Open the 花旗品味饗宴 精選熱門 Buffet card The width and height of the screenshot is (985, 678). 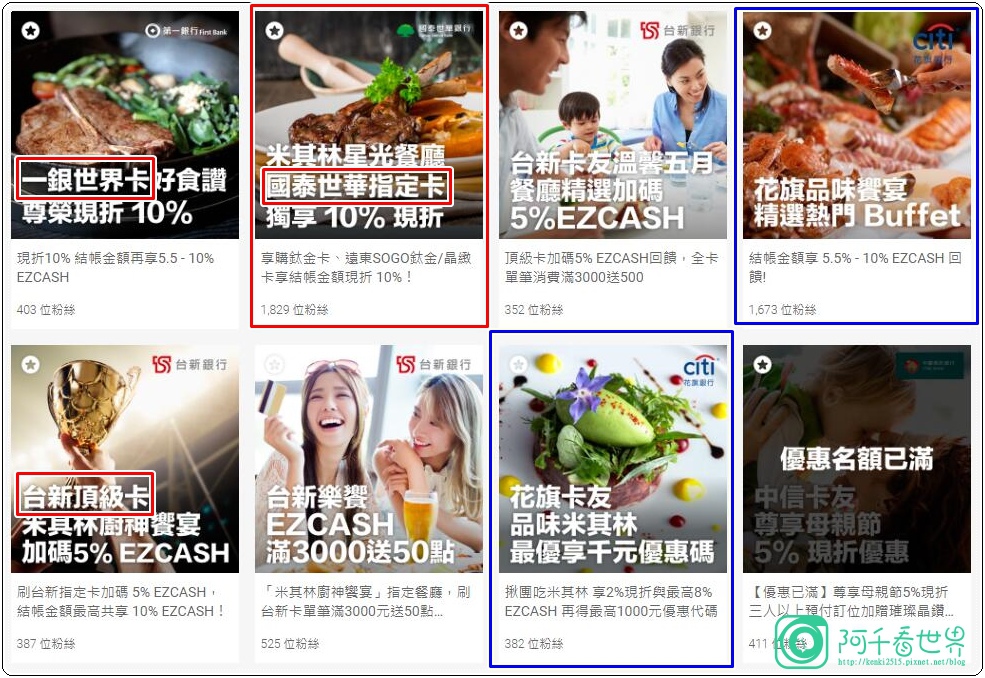click(x=856, y=125)
